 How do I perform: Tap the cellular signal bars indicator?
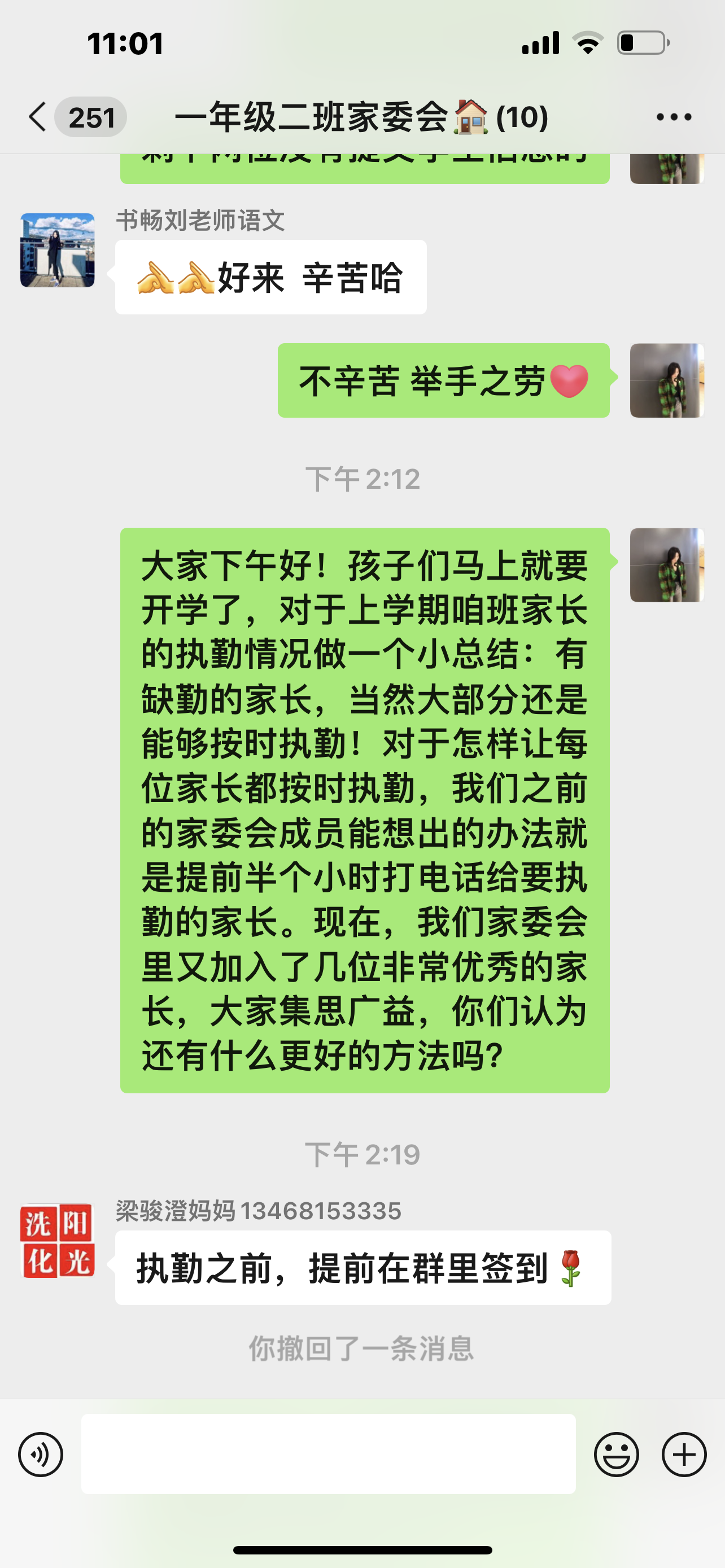point(541,41)
